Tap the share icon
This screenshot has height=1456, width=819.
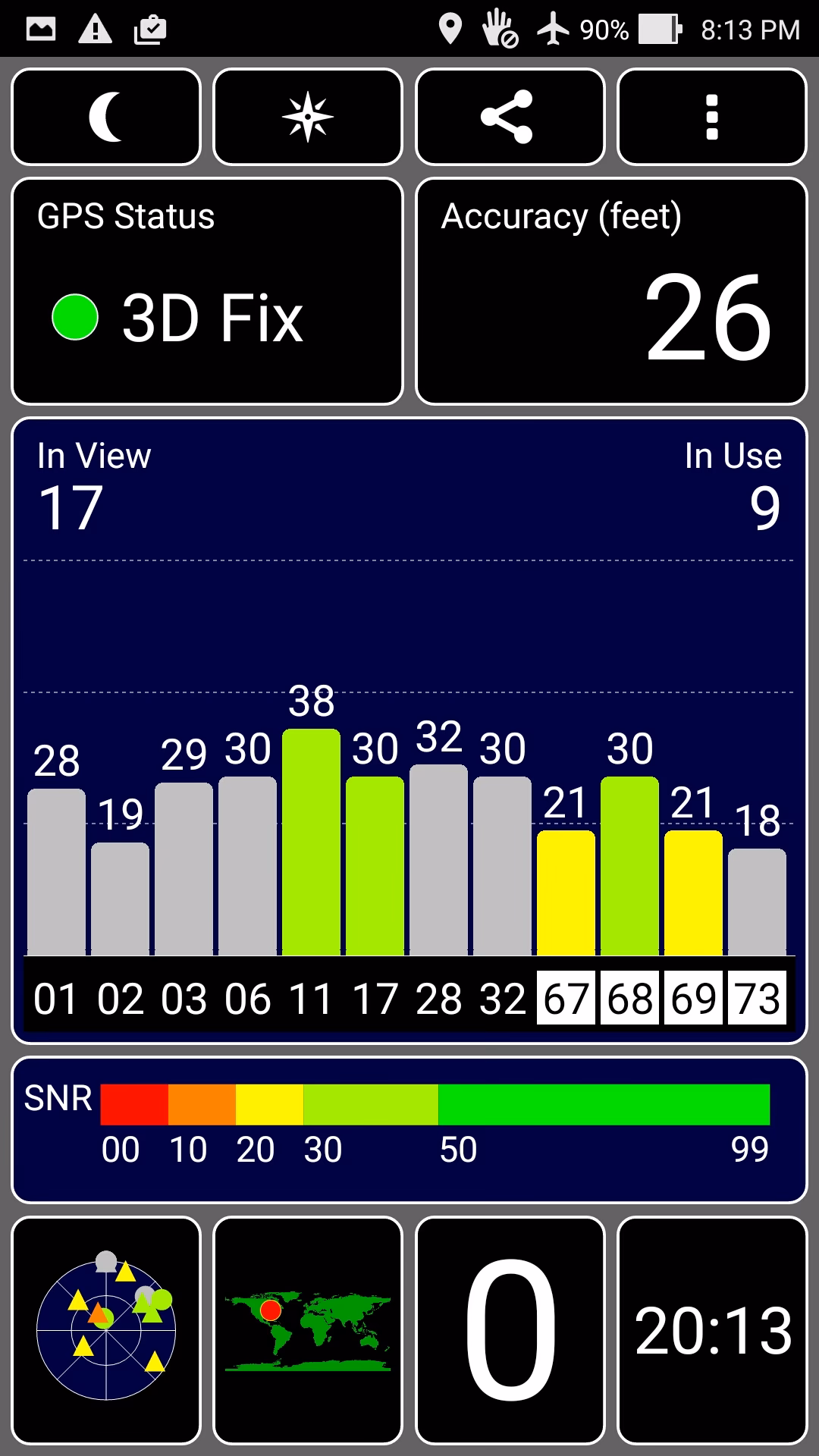coord(510,117)
